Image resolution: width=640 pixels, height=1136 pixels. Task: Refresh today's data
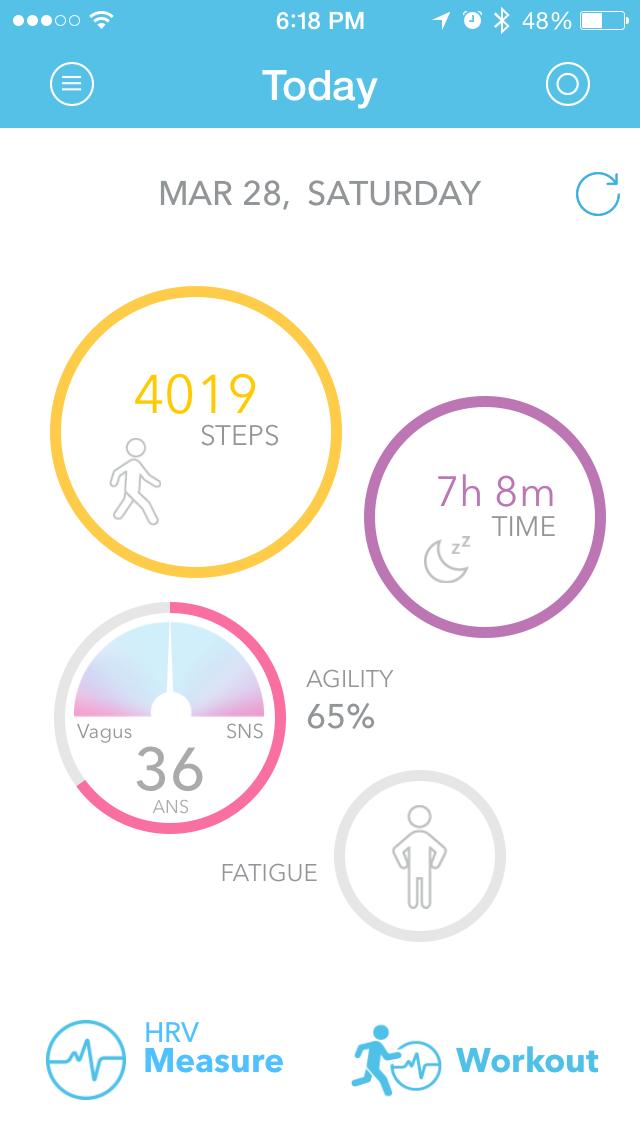(x=597, y=194)
